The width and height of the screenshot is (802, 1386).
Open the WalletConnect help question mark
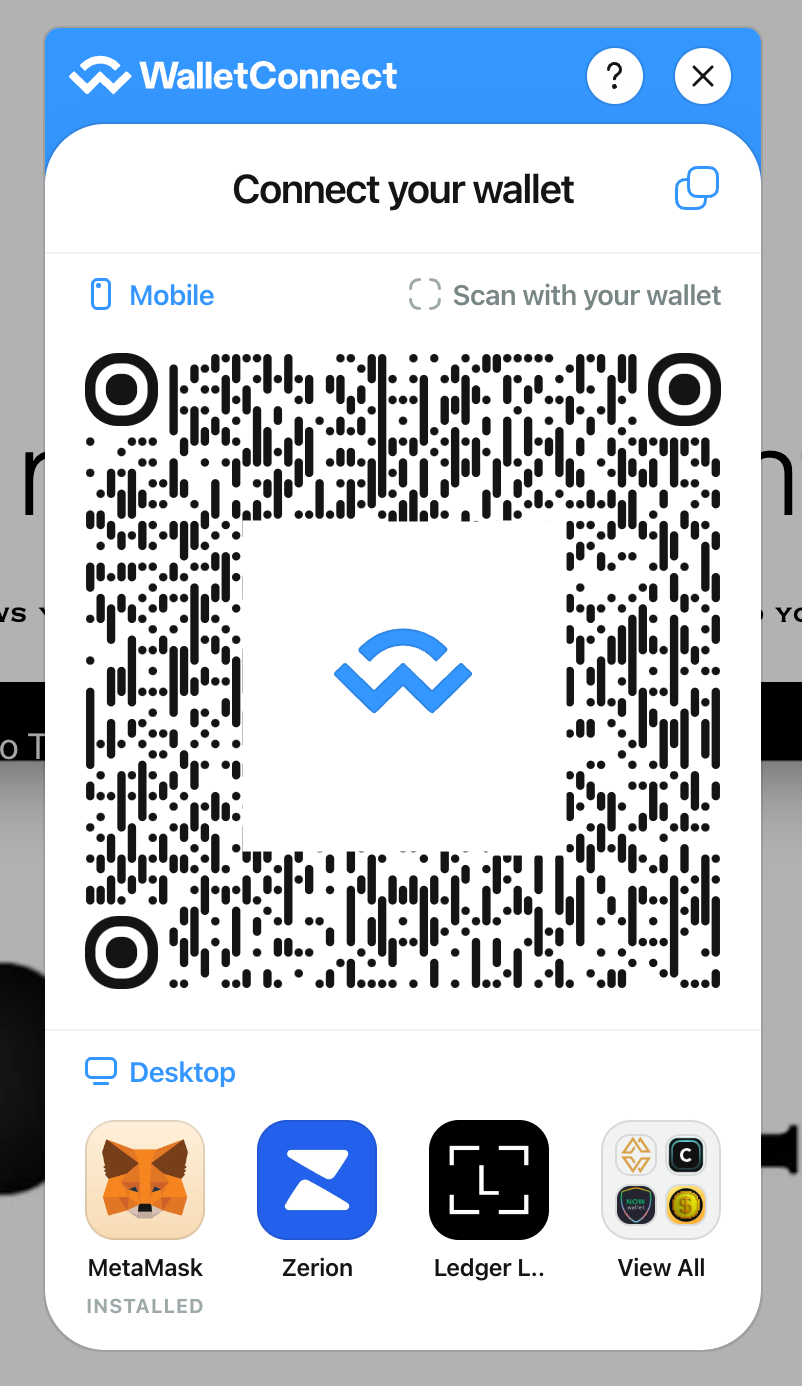[614, 76]
